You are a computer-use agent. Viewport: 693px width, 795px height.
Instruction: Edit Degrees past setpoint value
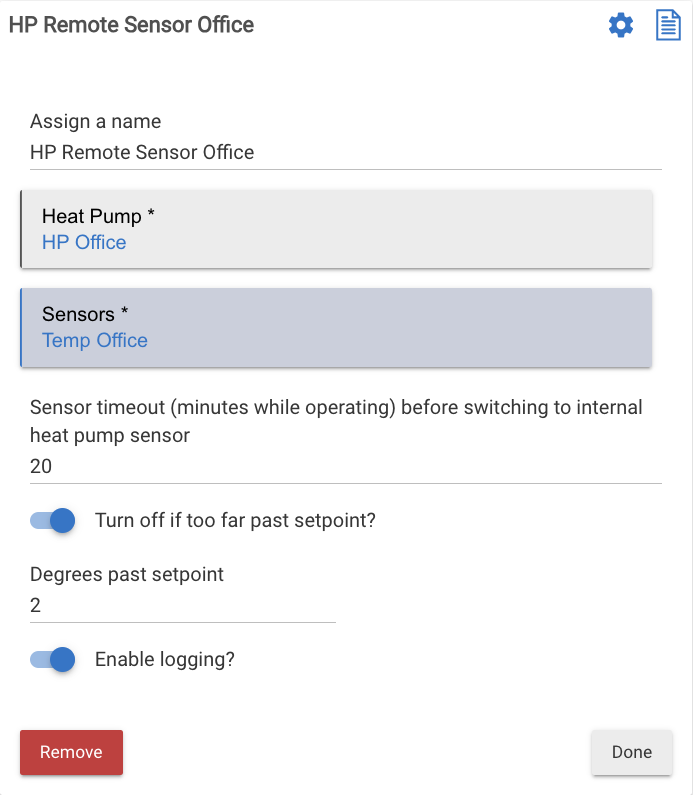182,605
